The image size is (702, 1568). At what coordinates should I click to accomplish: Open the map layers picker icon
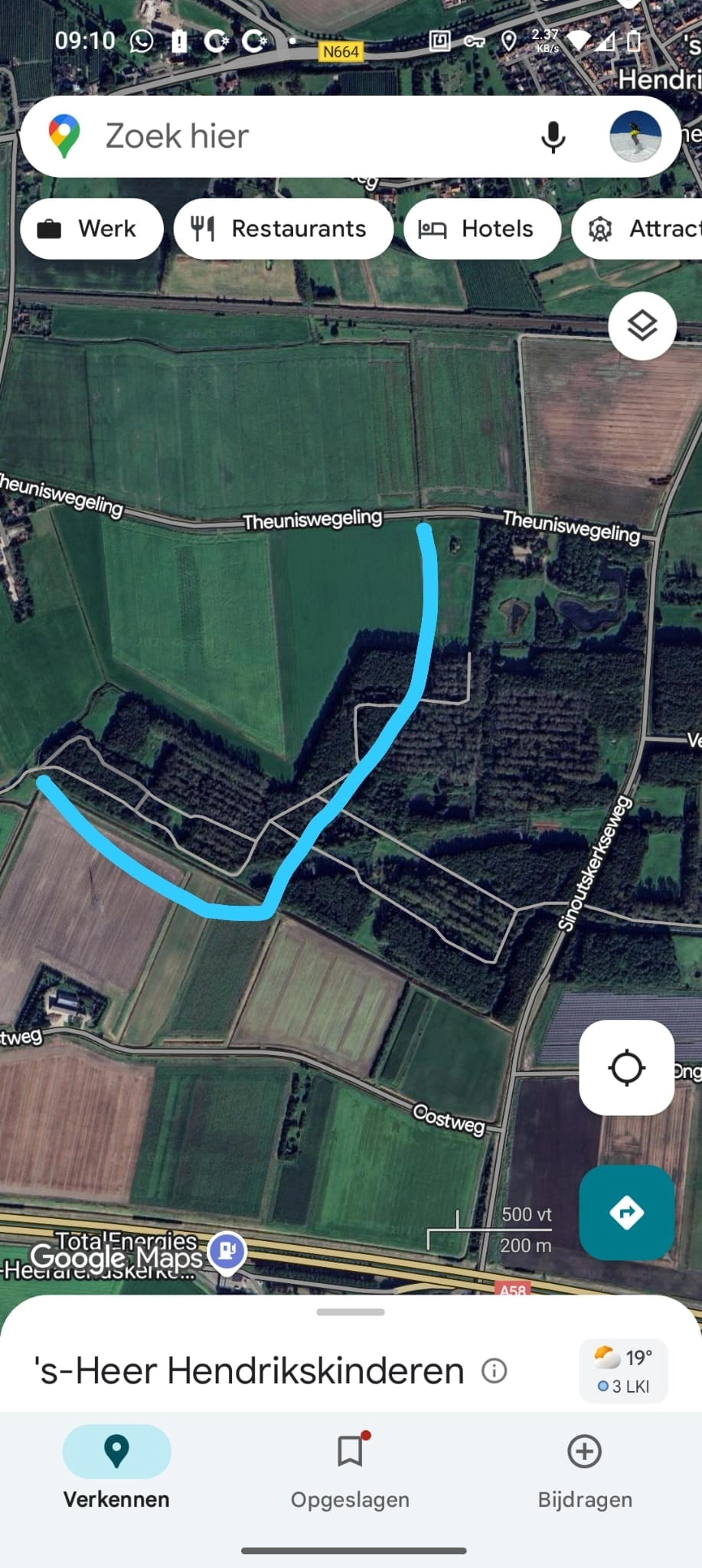click(642, 325)
